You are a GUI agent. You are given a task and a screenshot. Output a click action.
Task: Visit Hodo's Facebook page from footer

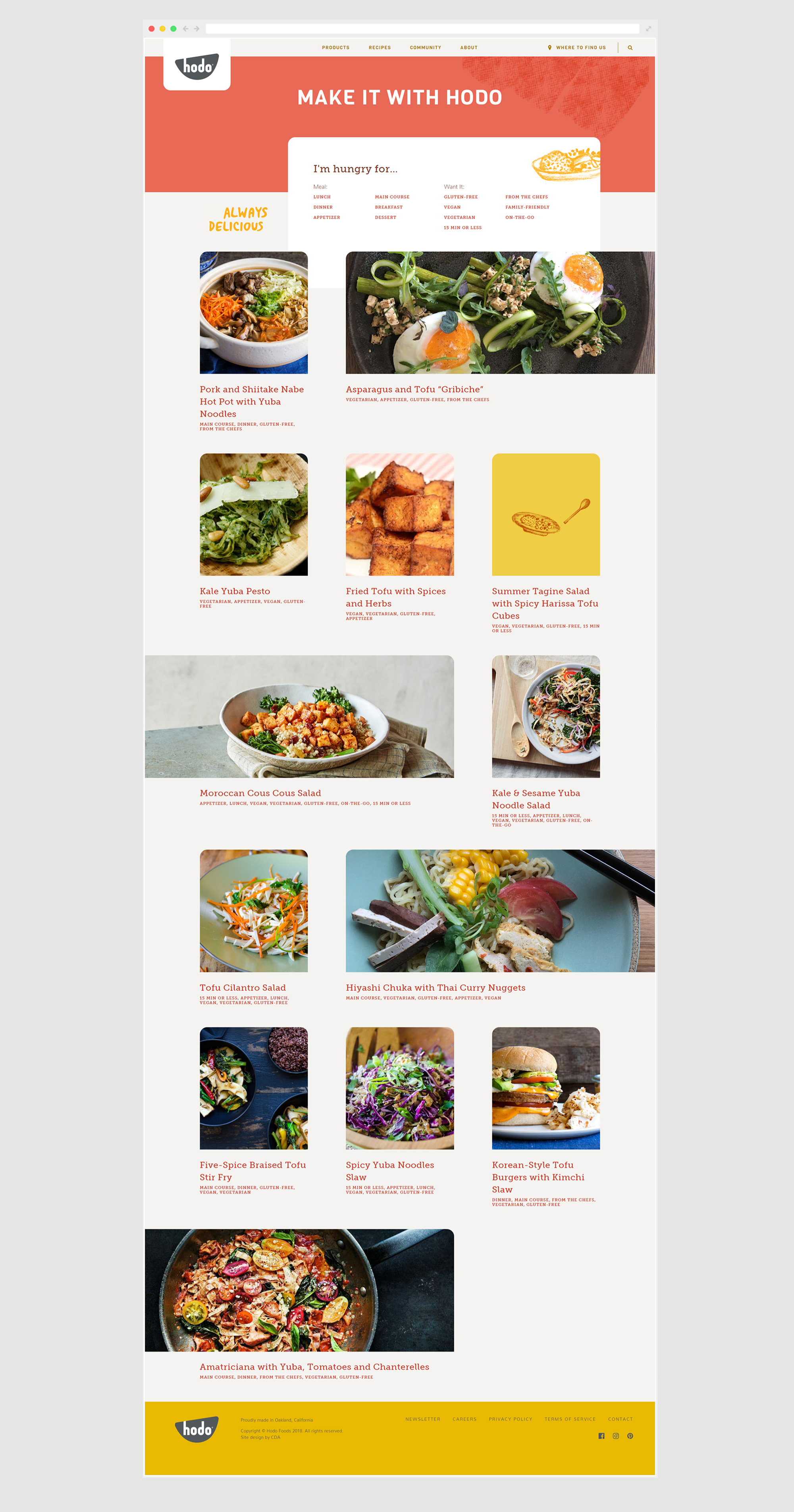[601, 1436]
